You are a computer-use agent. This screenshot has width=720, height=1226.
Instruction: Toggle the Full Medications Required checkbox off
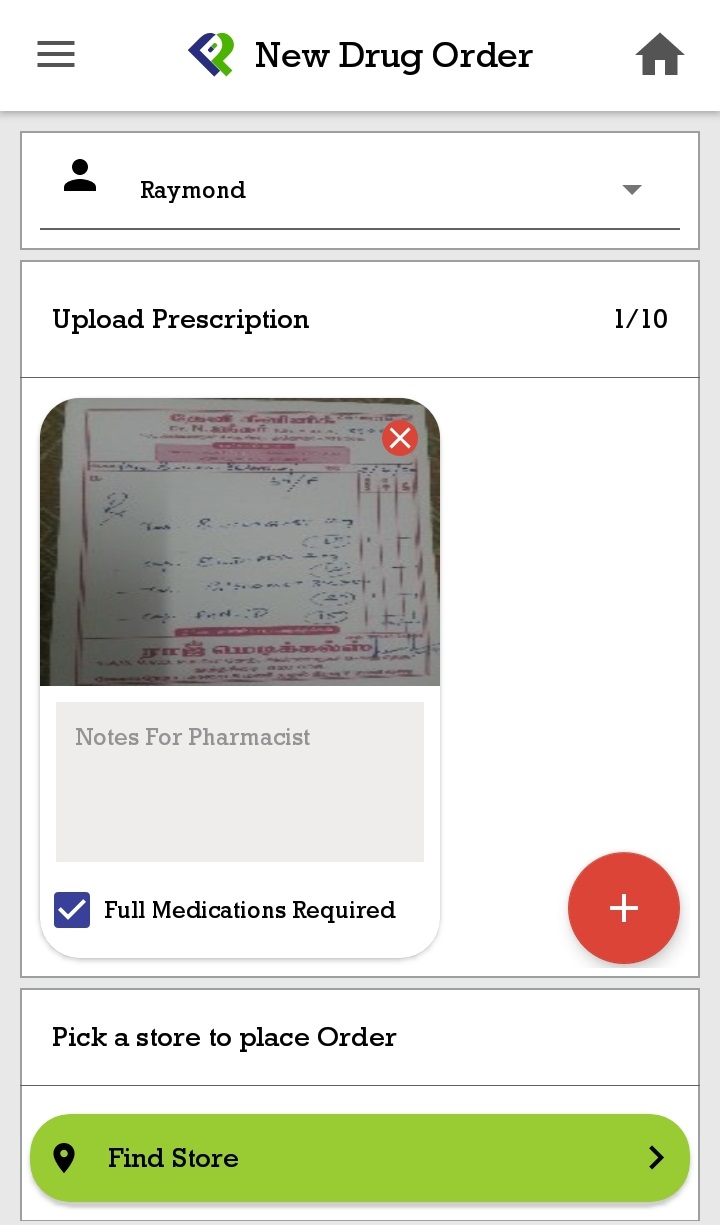tap(71, 910)
